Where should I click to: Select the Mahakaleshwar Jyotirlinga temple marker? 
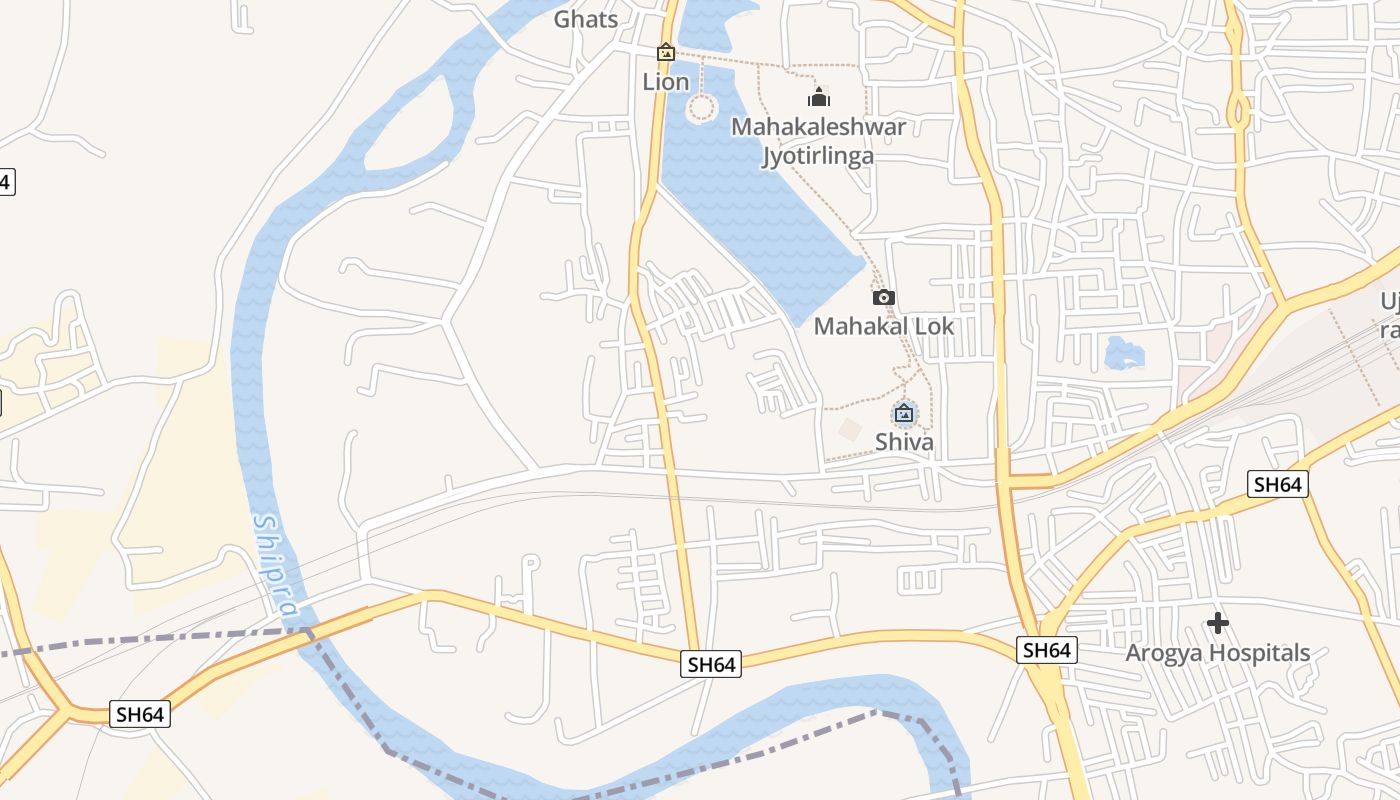pos(819,97)
